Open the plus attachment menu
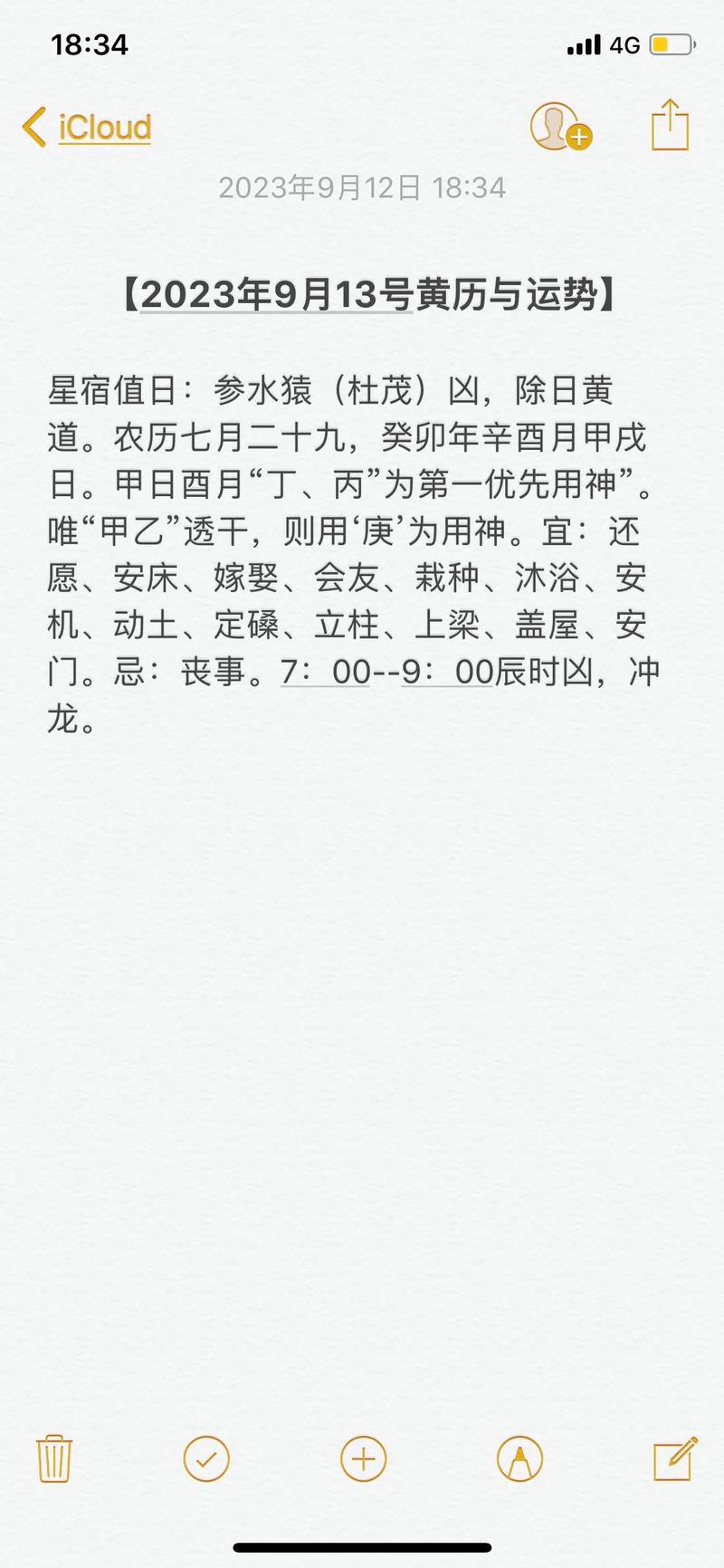Viewport: 724px width, 1568px height. point(363,1458)
